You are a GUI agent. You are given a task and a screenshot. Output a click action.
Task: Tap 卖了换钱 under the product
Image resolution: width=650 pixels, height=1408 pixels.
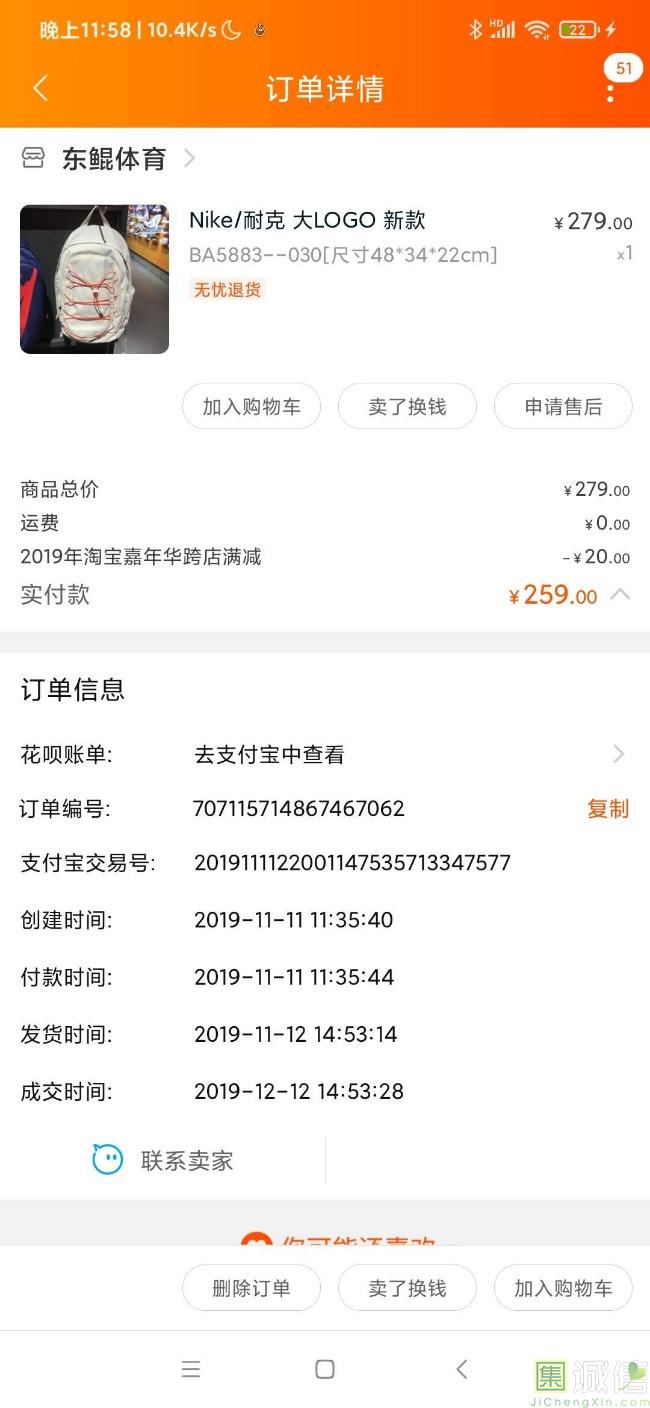407,407
